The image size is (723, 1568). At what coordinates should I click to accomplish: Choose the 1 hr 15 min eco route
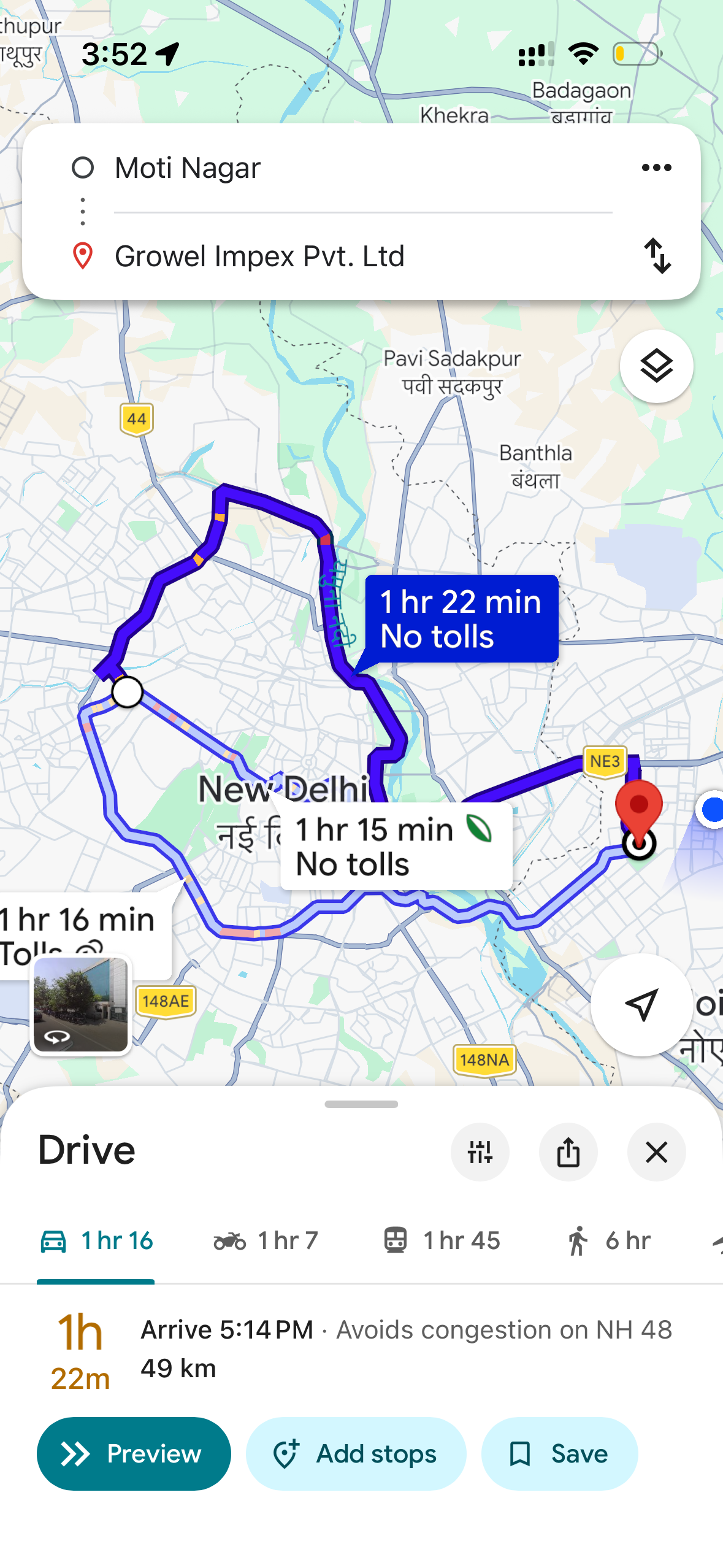tap(396, 847)
